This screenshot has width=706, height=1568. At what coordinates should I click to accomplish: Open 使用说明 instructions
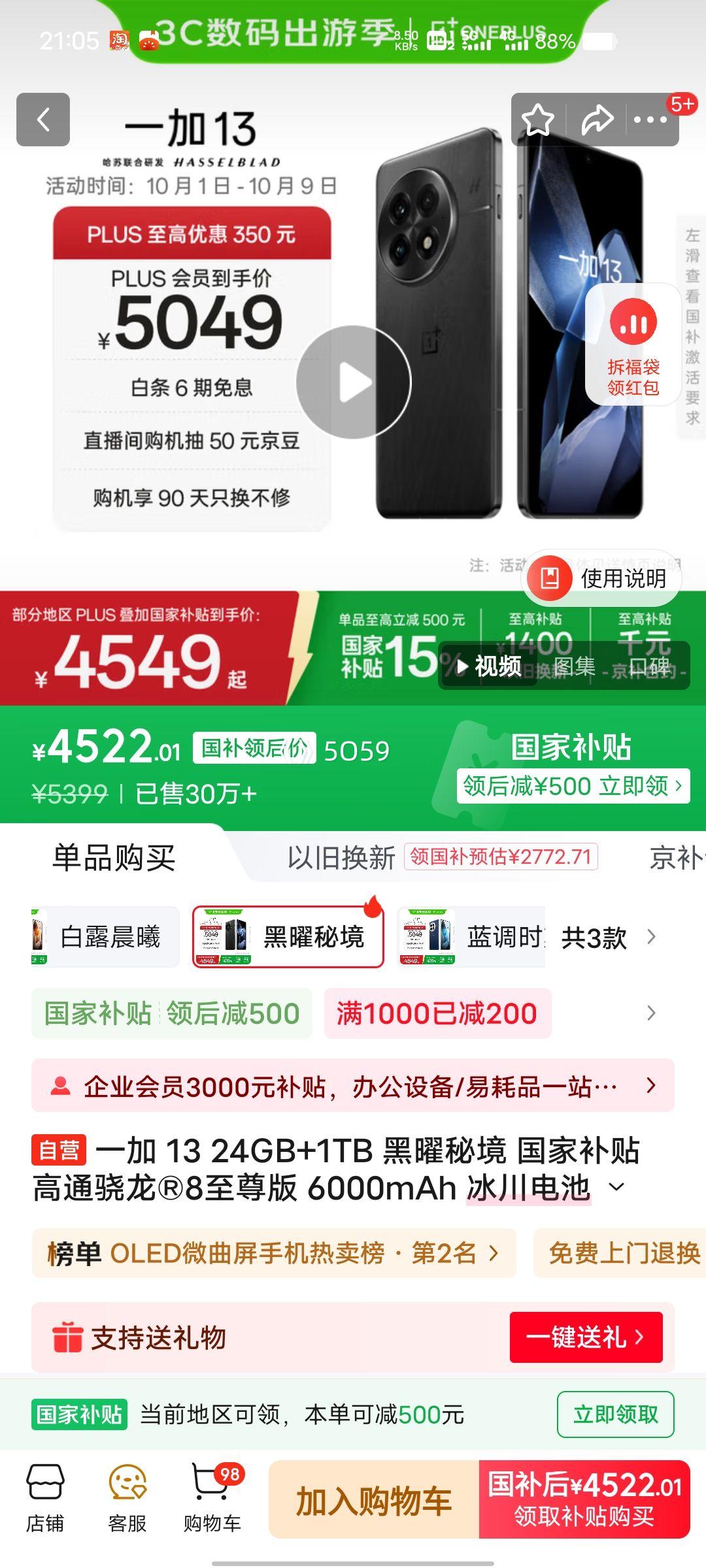pyautogui.click(x=603, y=578)
